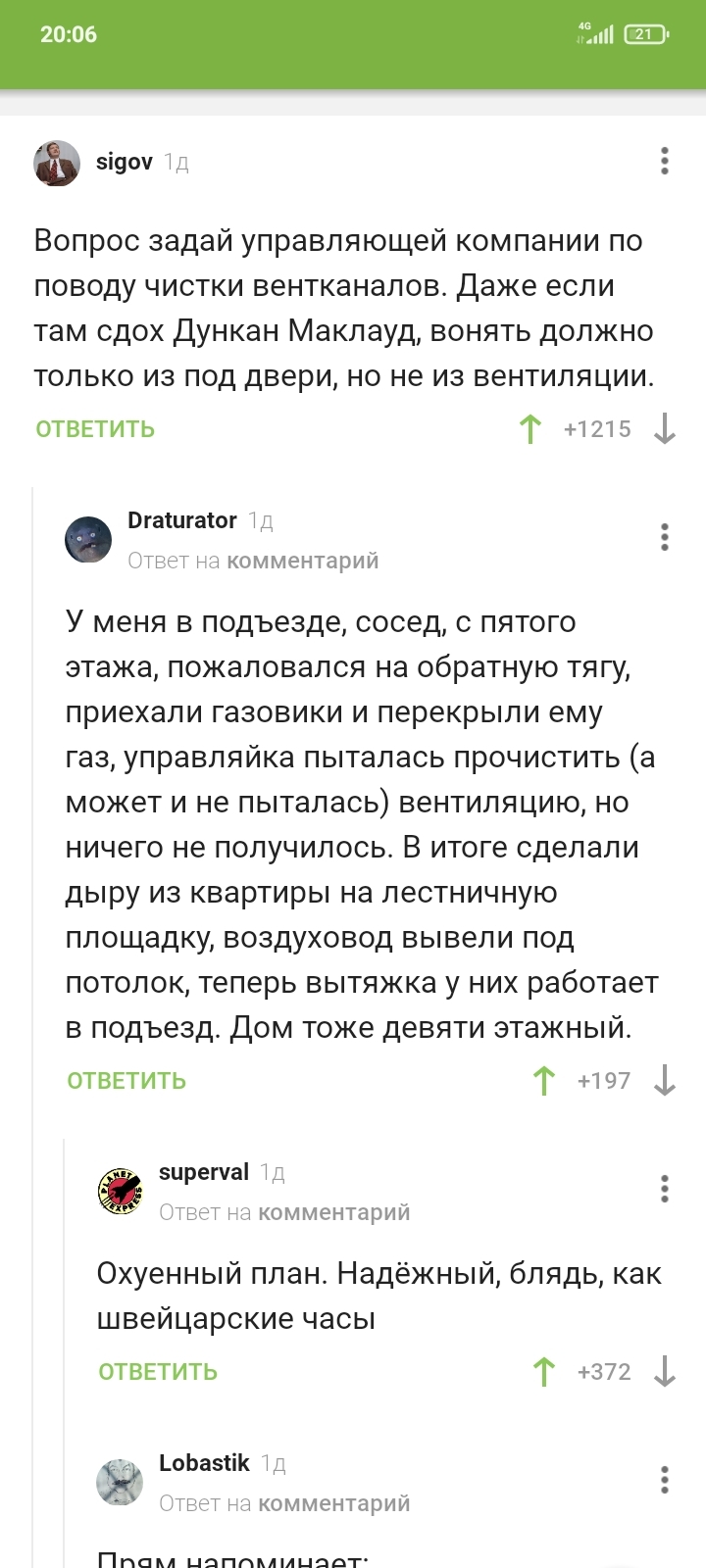Open Draturator's profile name

[x=182, y=520]
